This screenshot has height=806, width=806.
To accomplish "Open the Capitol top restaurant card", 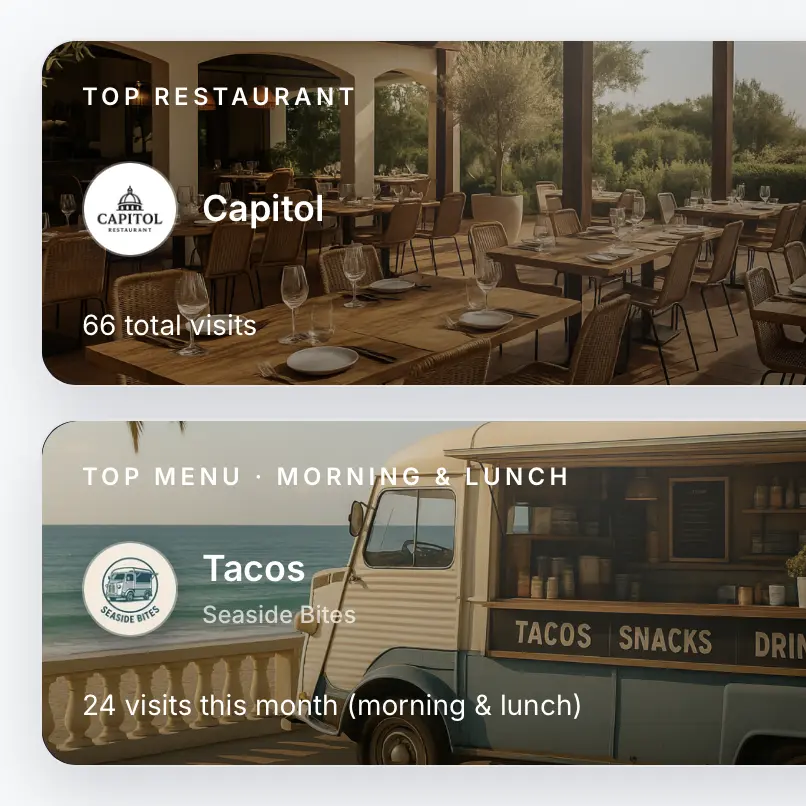I will tap(424, 212).
